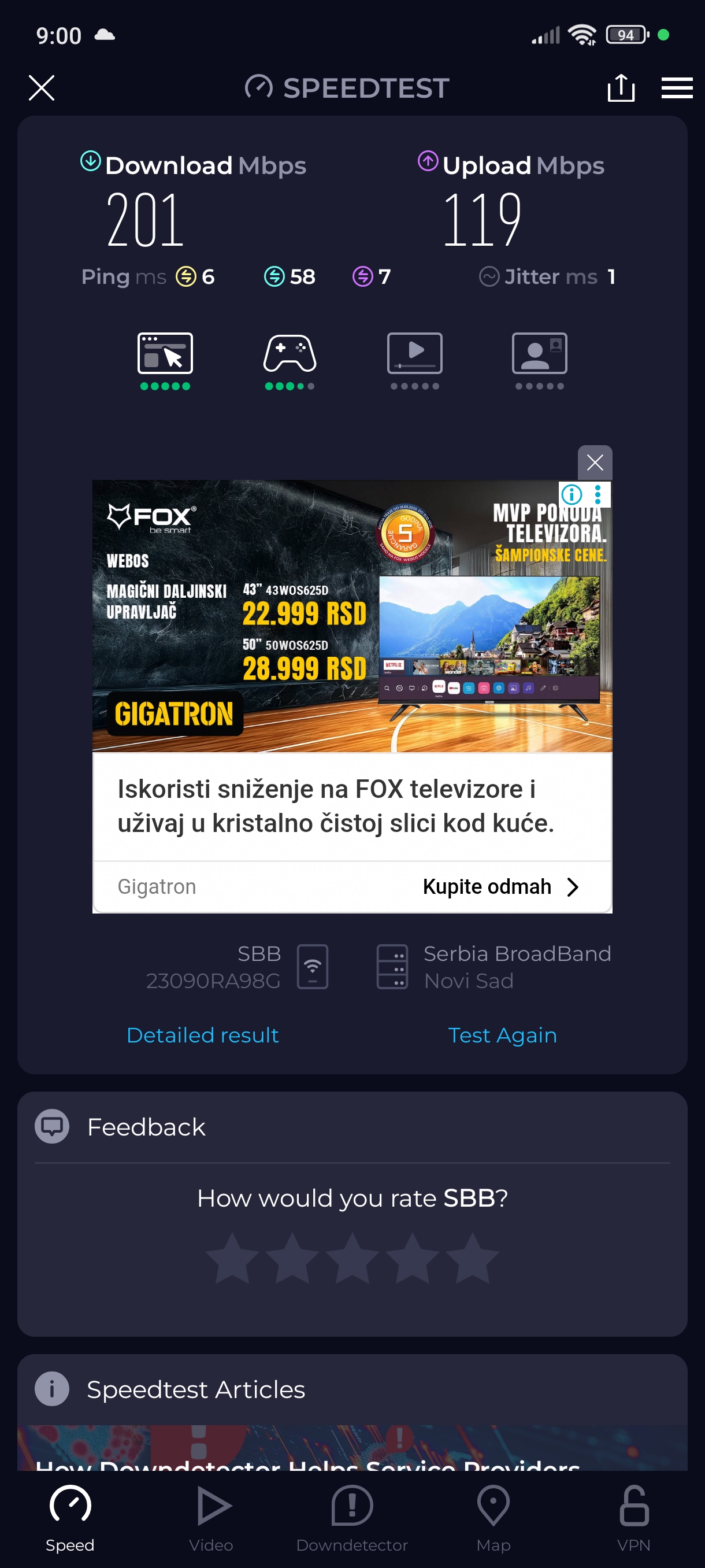Check the video streaming quality icon
The height and width of the screenshot is (1568, 705).
point(415,354)
